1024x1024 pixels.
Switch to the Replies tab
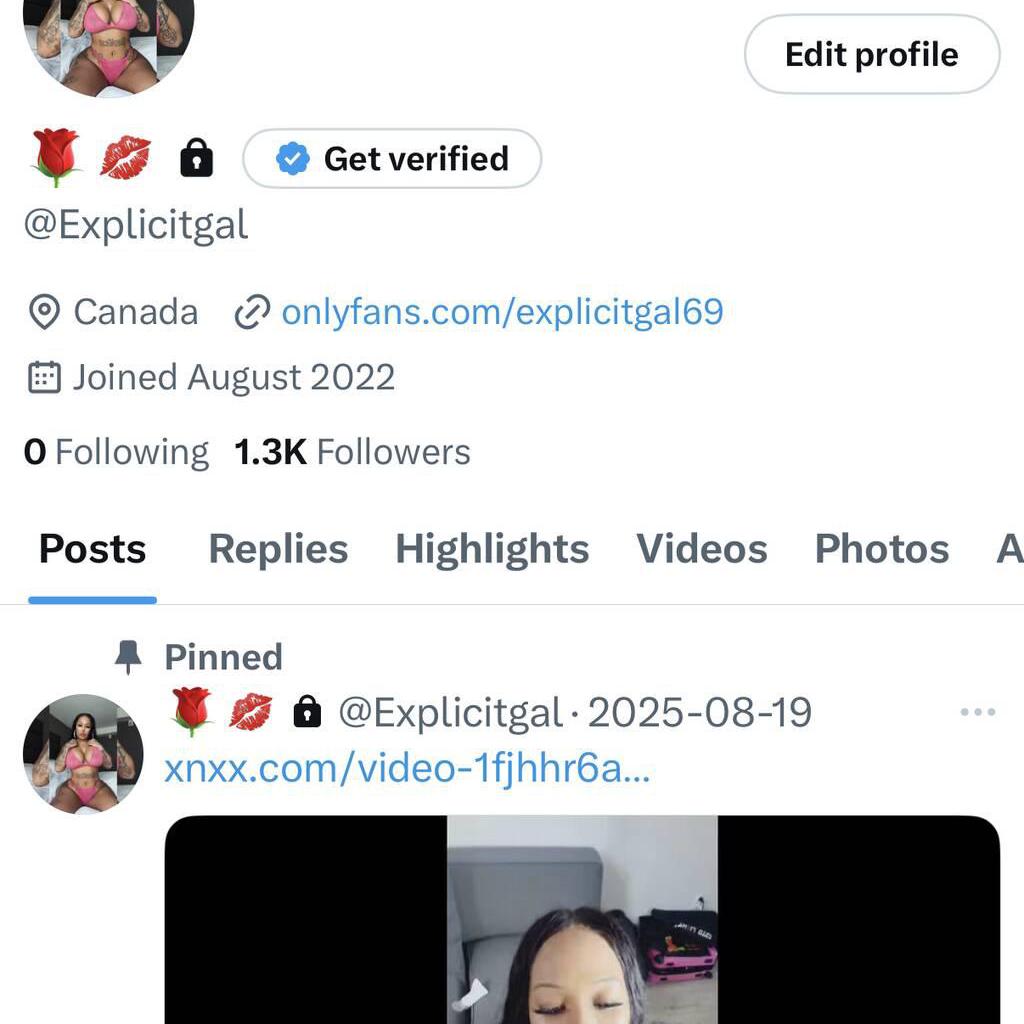(278, 549)
